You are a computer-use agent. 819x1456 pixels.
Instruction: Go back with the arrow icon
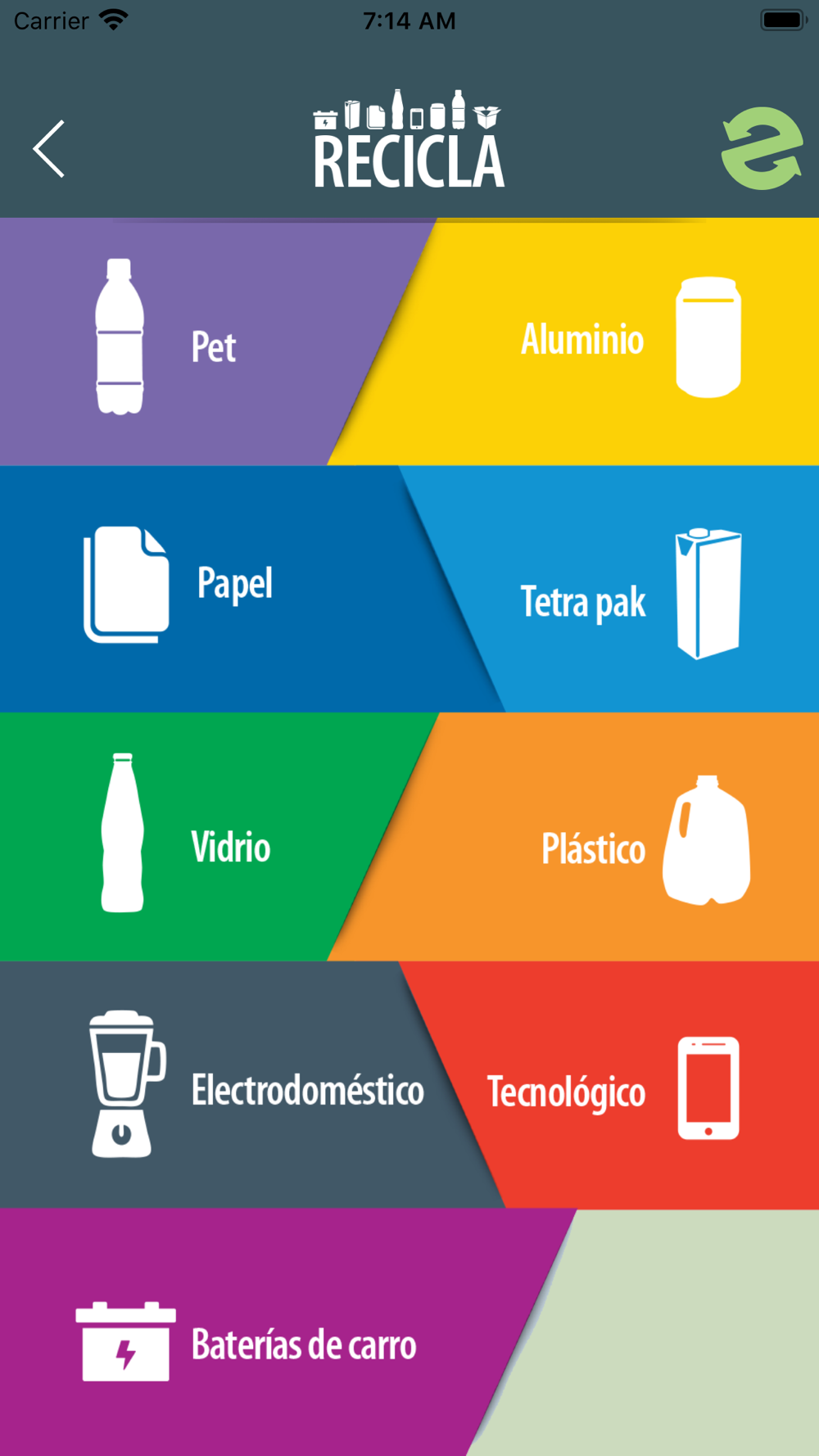pyautogui.click(x=49, y=149)
